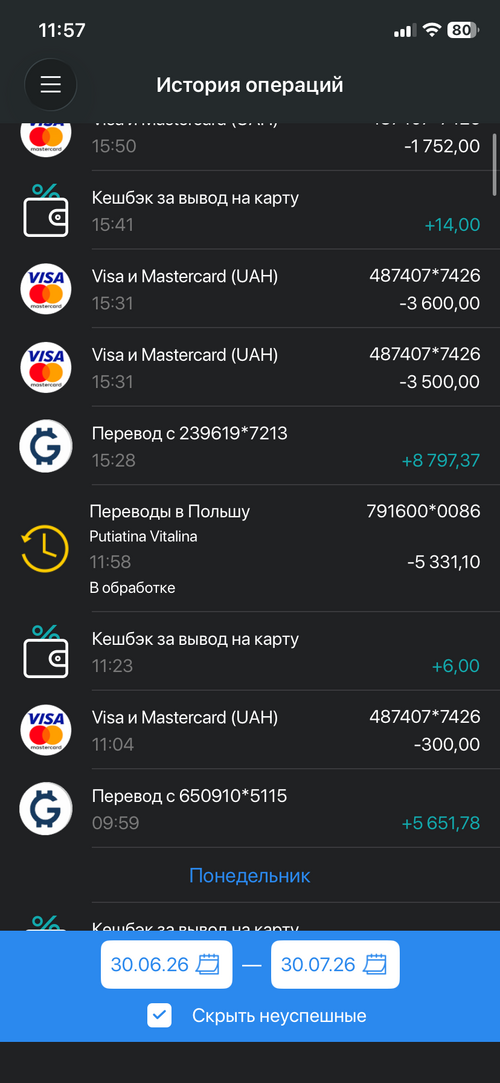Uncheck the hide unsuccessful operations checkbox

pos(160,1015)
